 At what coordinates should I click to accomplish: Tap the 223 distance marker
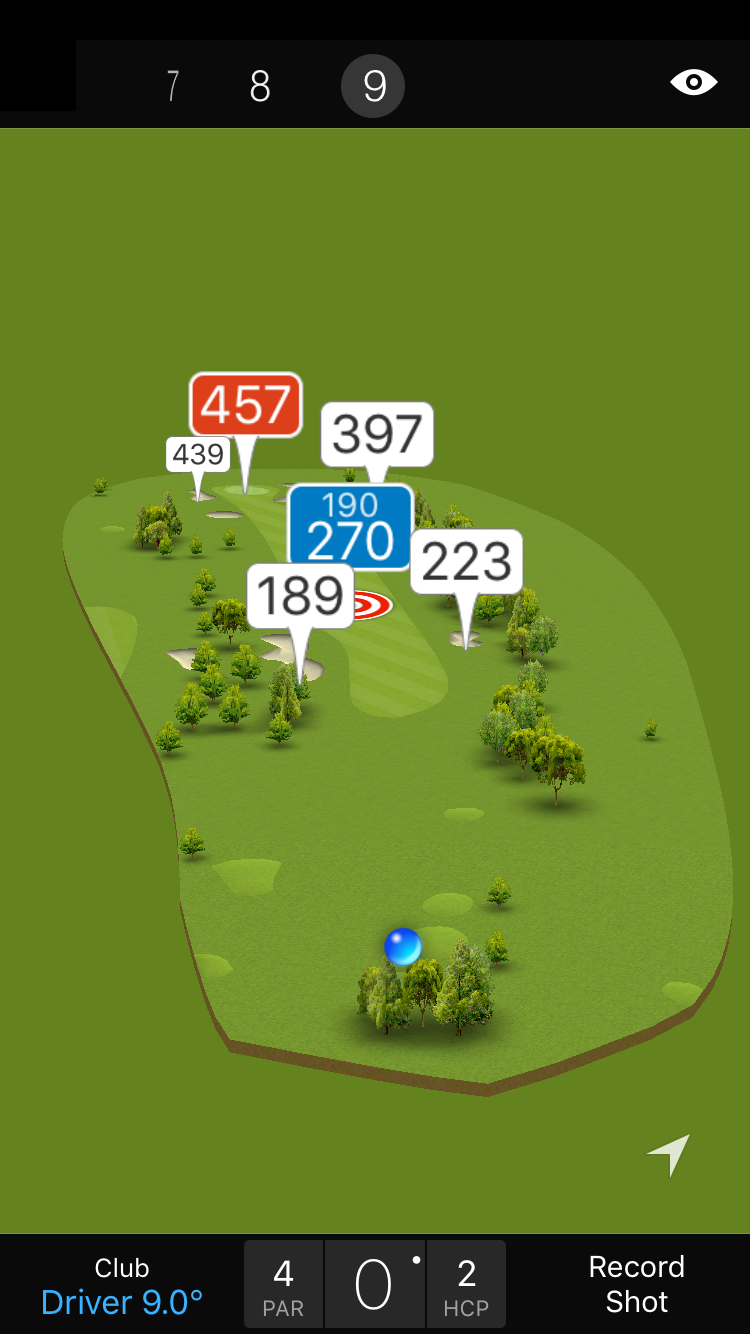pyautogui.click(x=466, y=562)
